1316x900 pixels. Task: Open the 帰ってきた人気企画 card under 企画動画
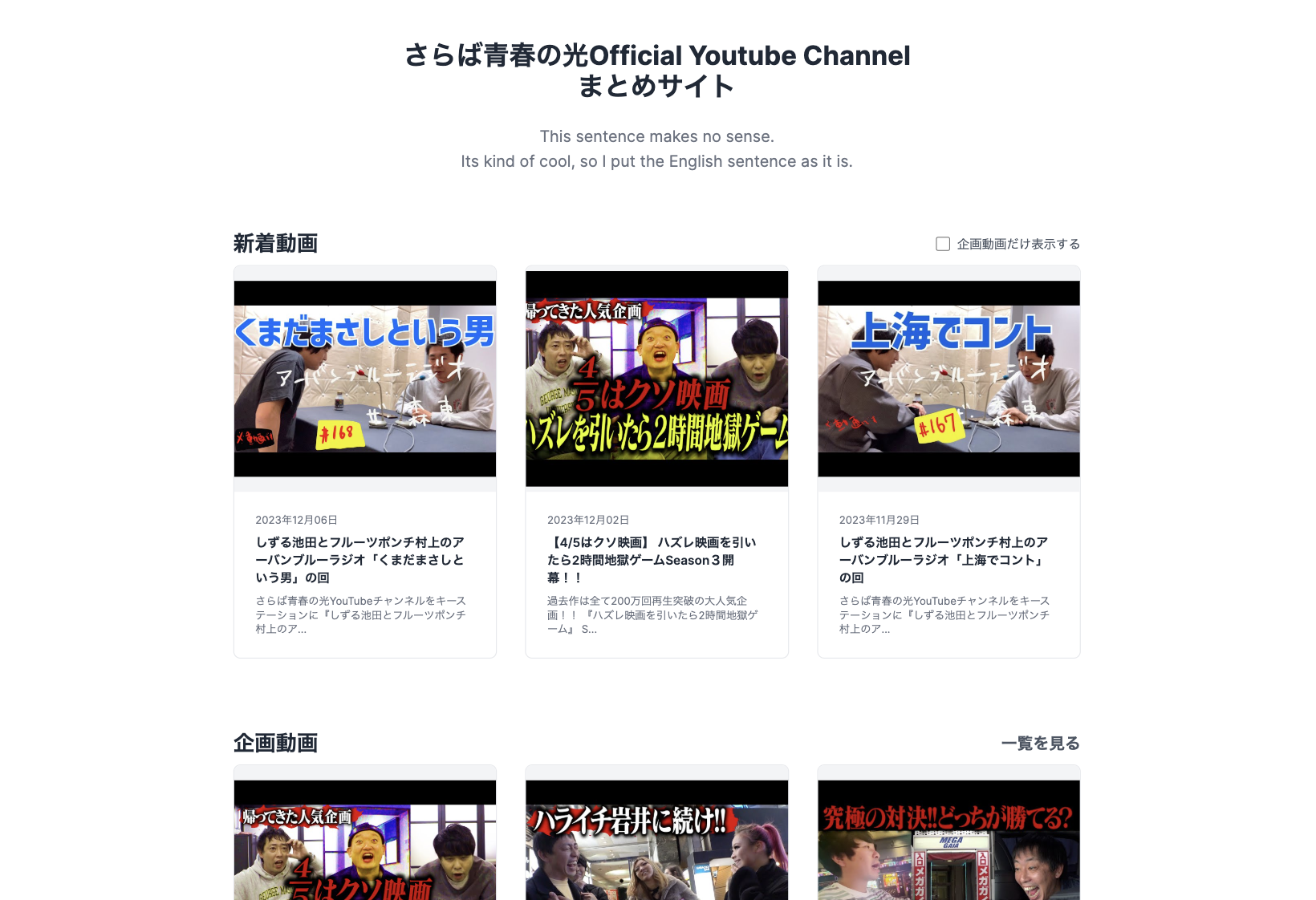pyautogui.click(x=364, y=842)
